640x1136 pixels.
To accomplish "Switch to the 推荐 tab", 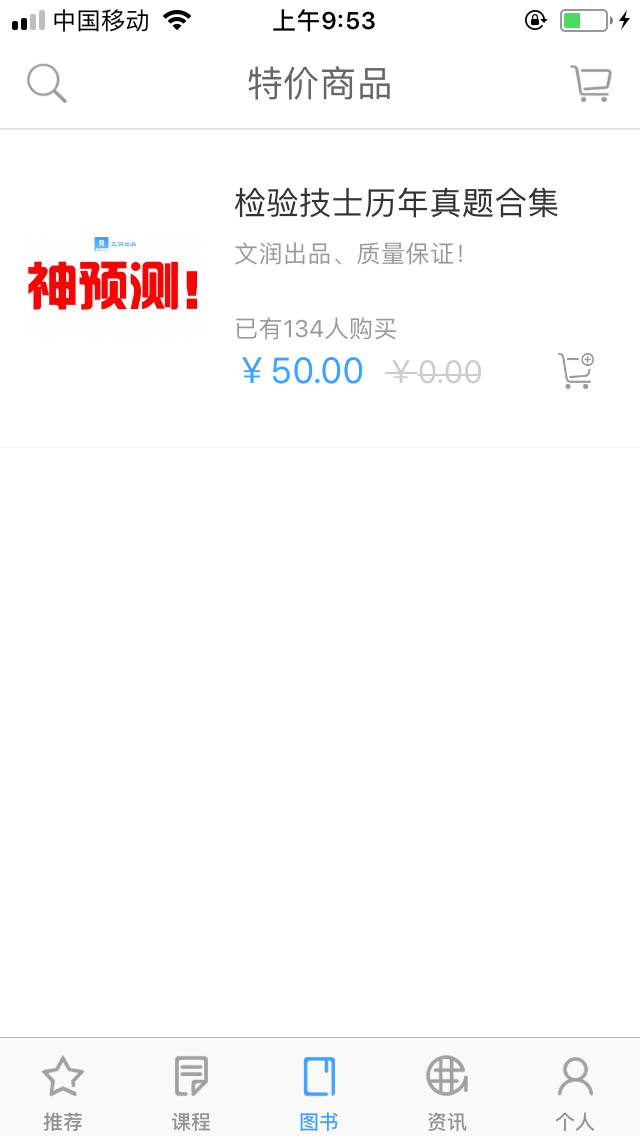I will pyautogui.click(x=63, y=1092).
